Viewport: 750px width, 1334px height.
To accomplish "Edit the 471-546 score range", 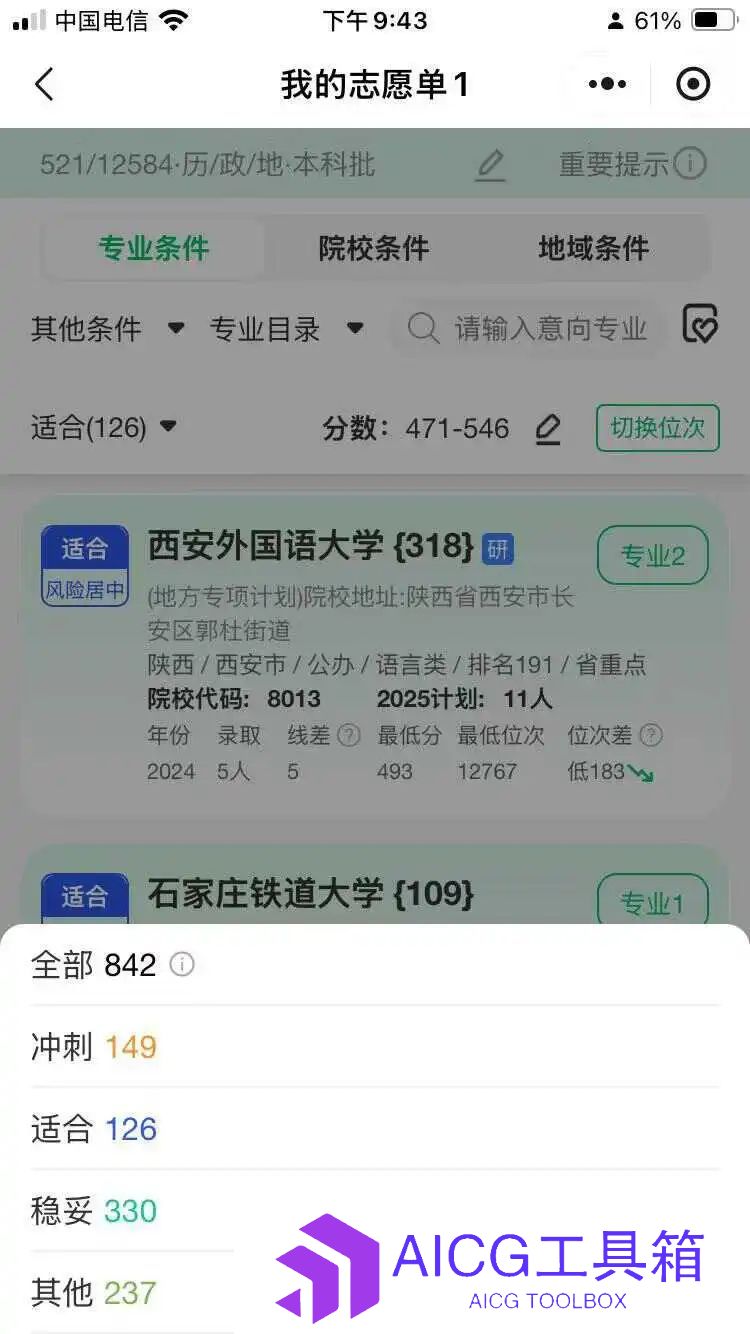I will point(547,429).
